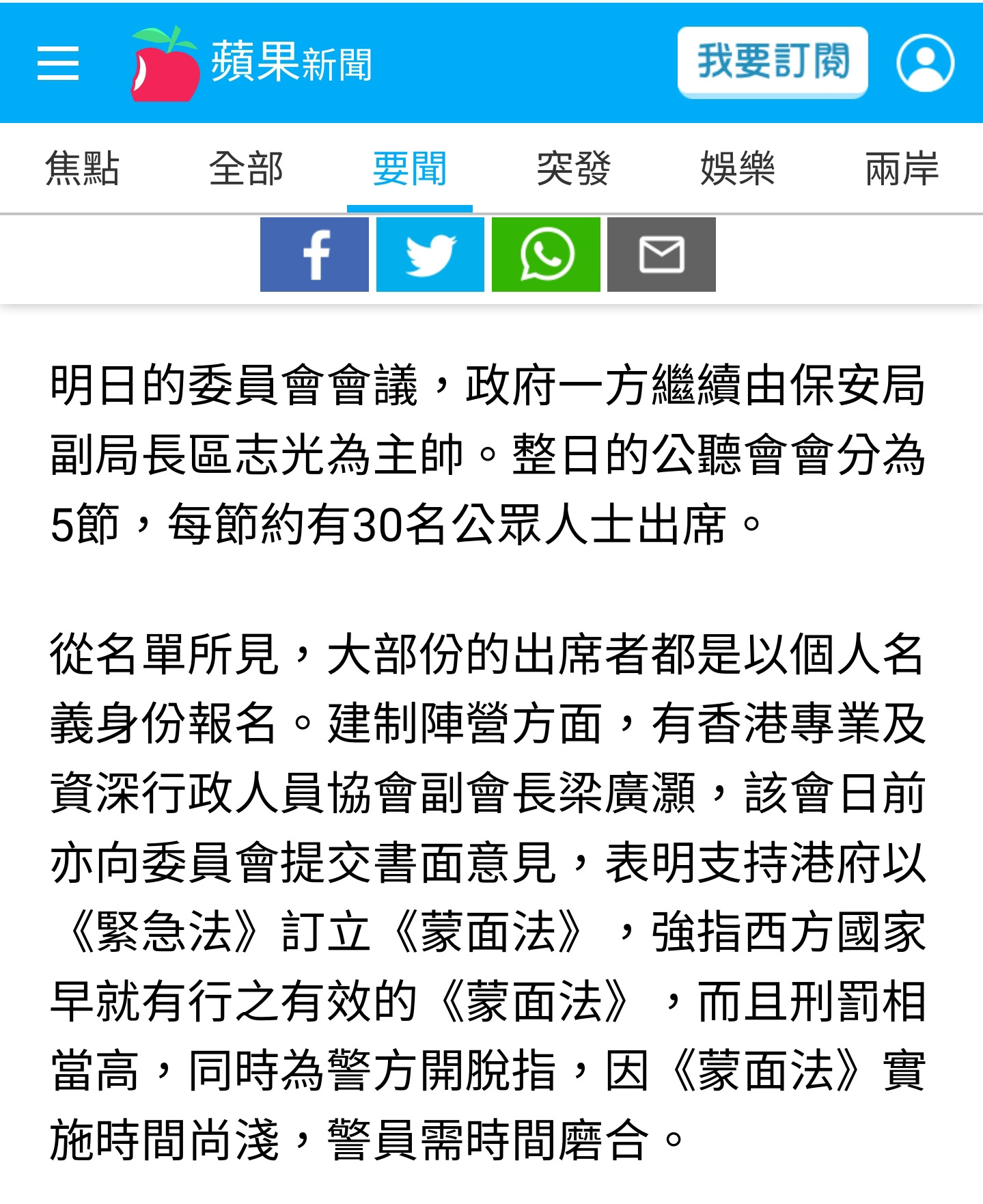Switch to the 焦點 tab

(82, 169)
